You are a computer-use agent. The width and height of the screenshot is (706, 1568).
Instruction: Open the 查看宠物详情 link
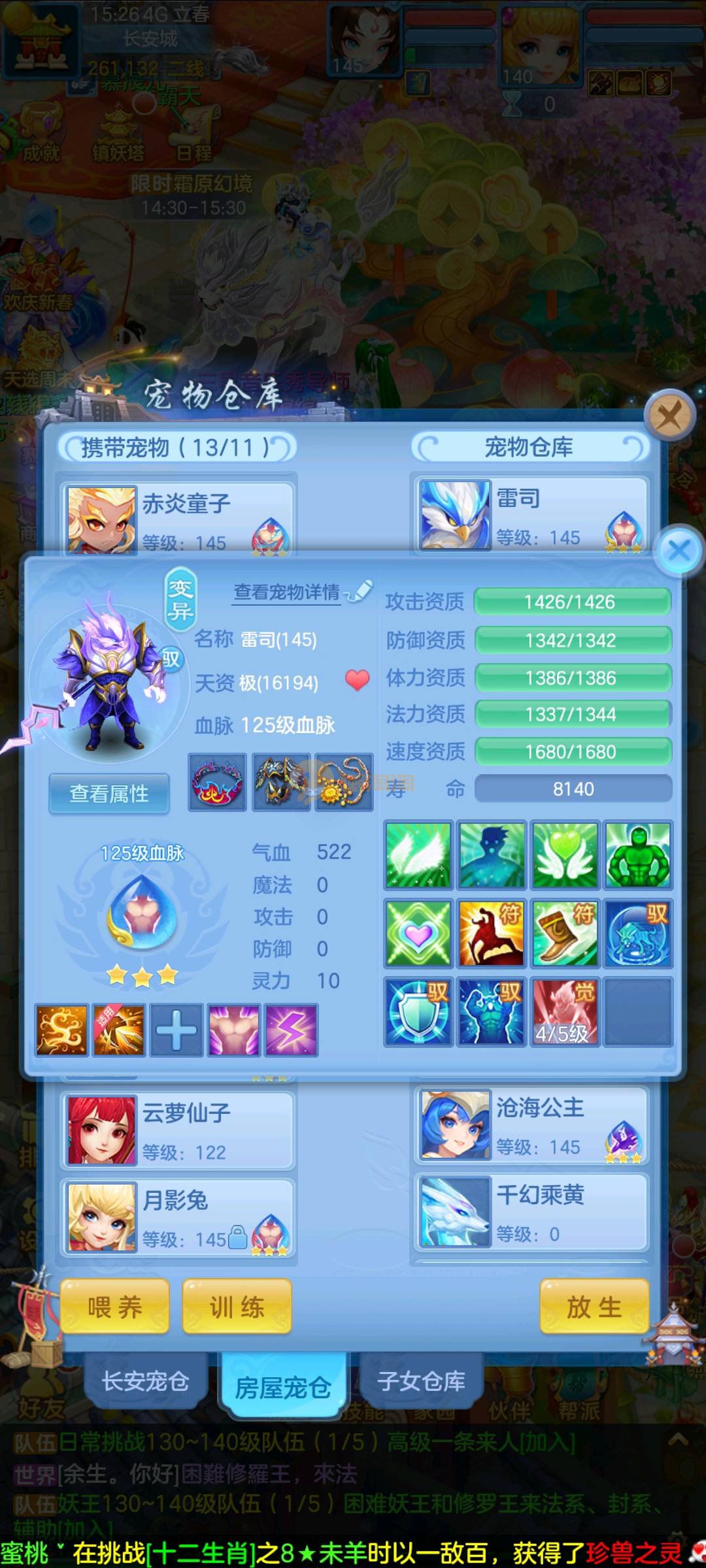[288, 592]
